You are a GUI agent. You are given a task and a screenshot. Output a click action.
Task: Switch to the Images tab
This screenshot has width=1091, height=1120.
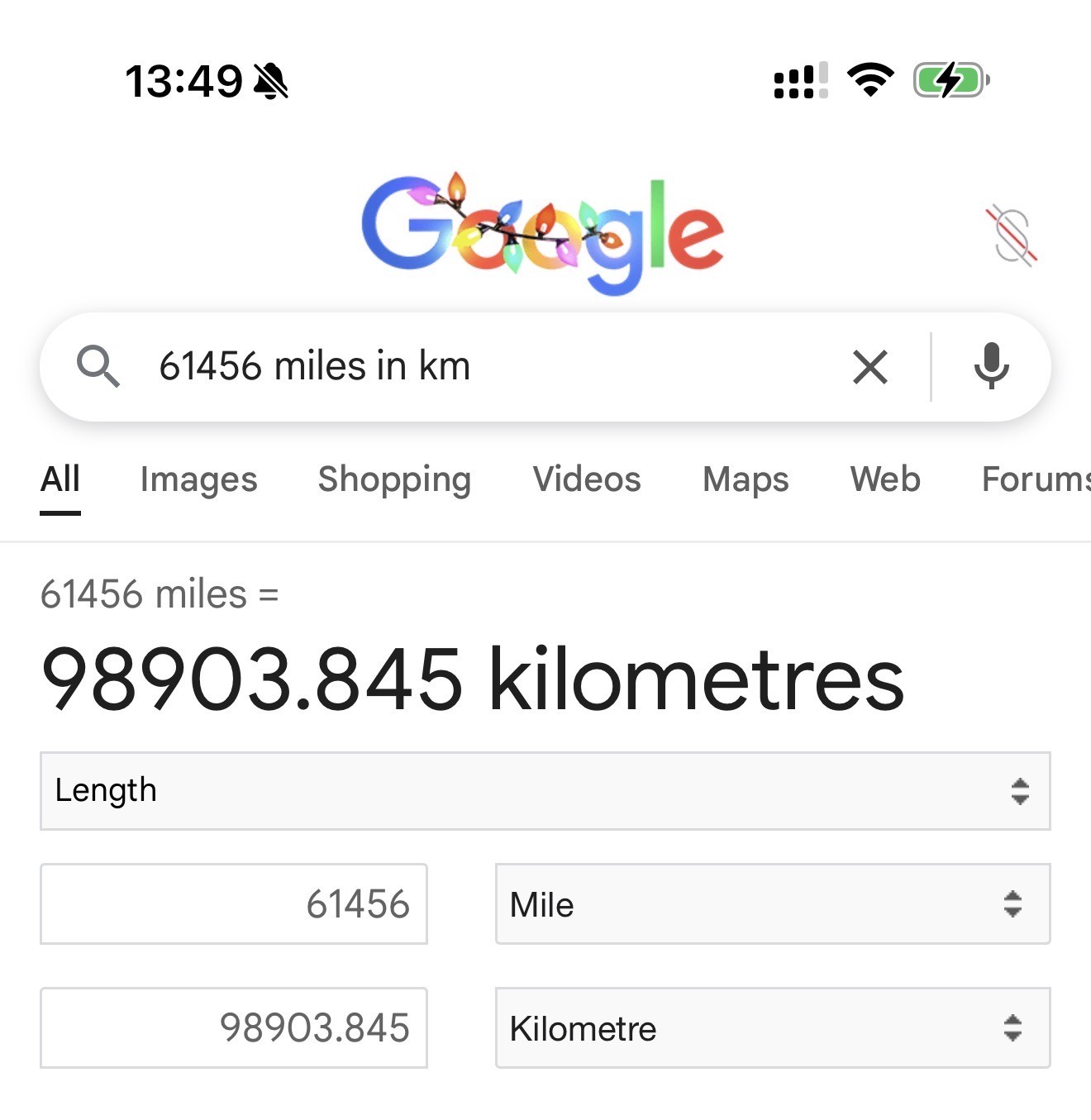[198, 479]
